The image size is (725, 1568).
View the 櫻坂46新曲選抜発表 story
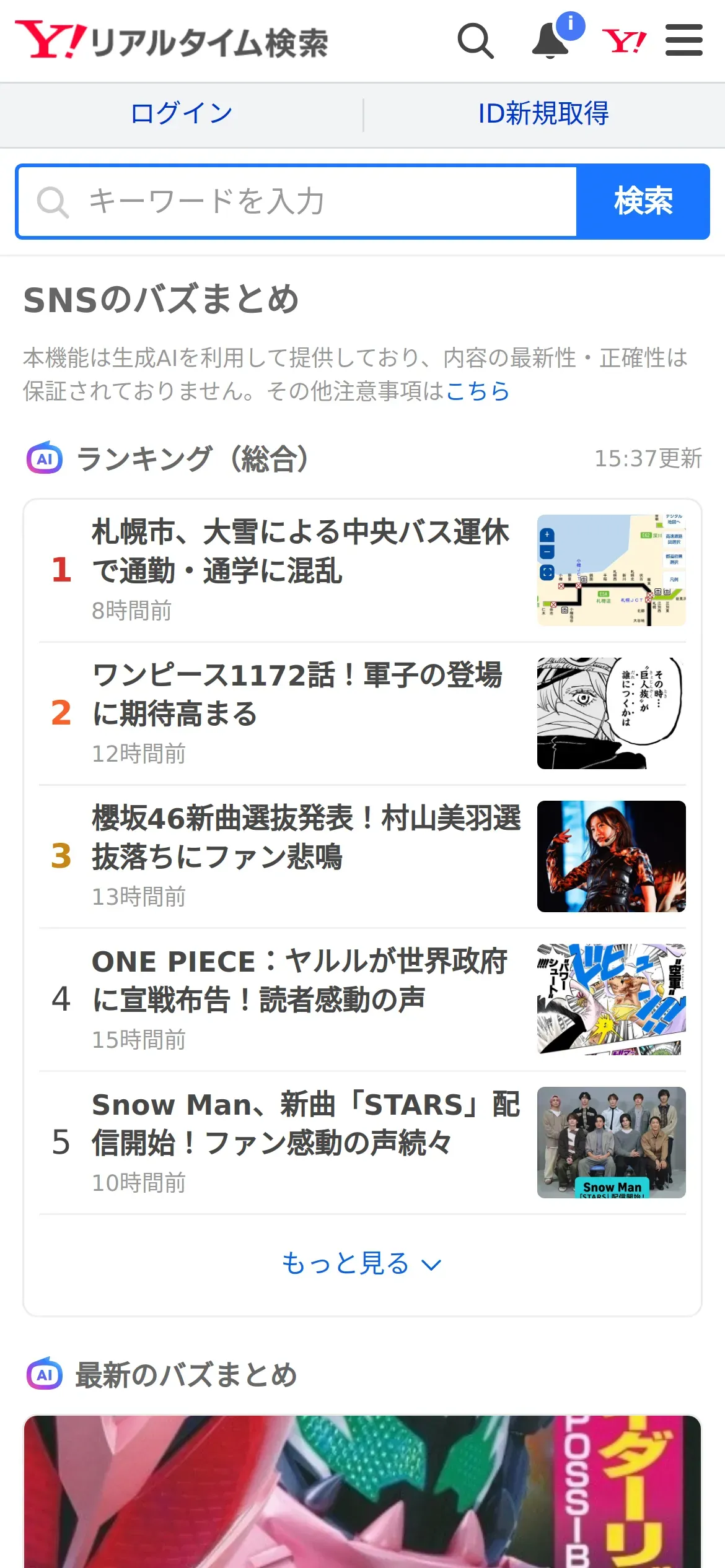(306, 837)
